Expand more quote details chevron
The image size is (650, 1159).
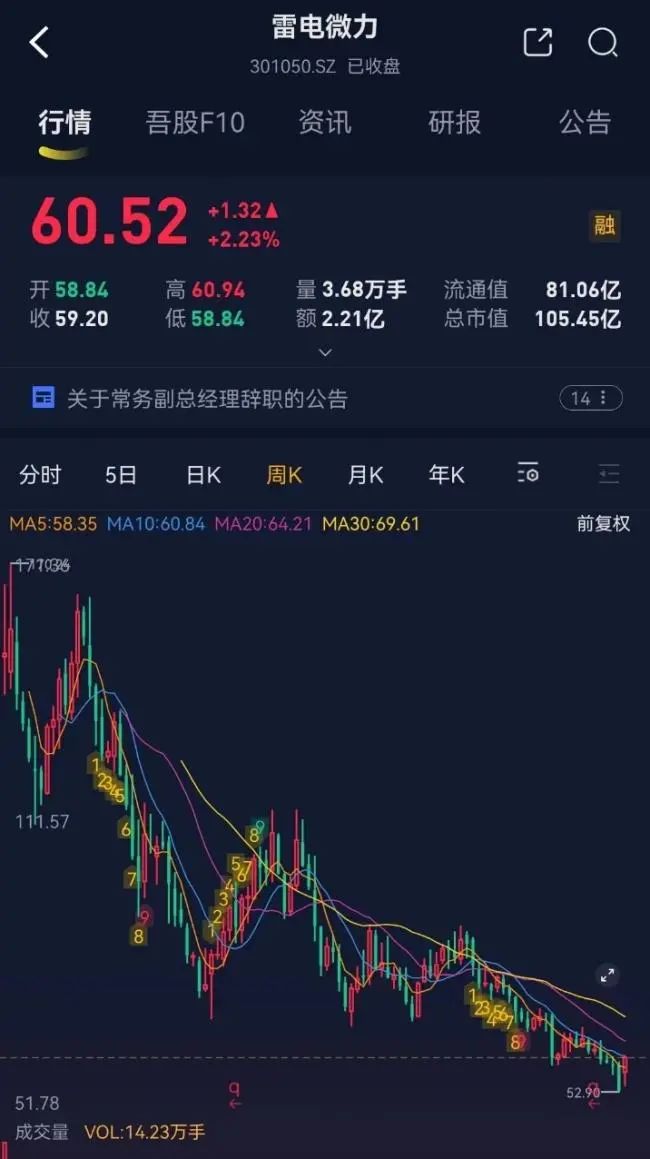click(325, 352)
